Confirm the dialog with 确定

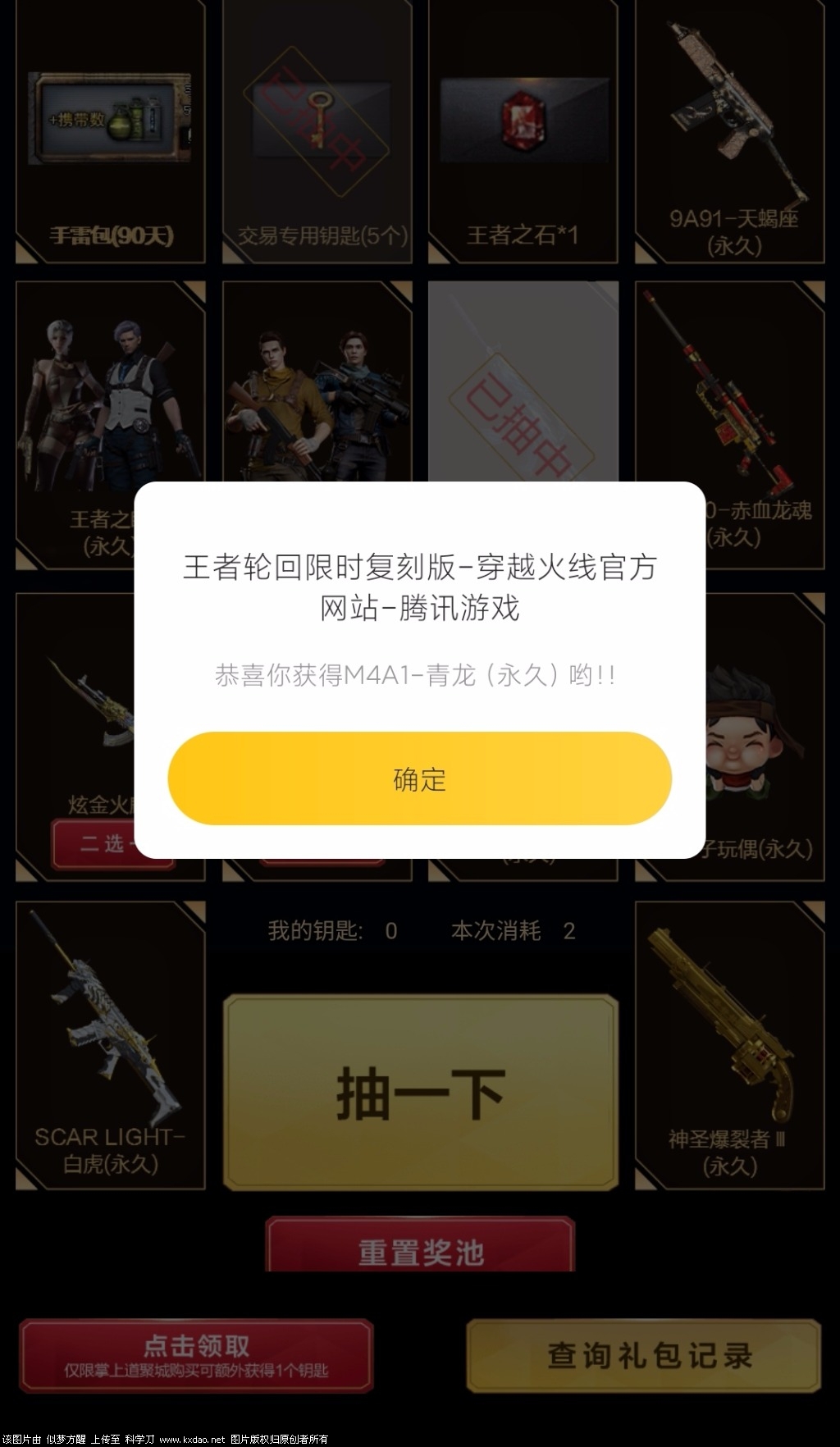point(419,778)
